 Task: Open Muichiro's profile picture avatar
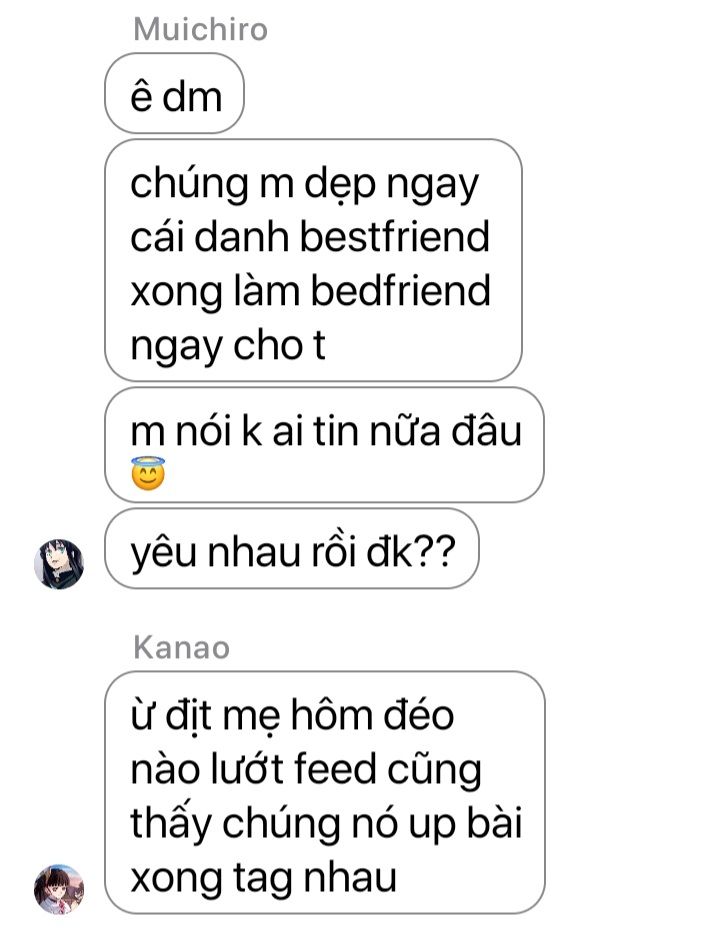coord(59,563)
